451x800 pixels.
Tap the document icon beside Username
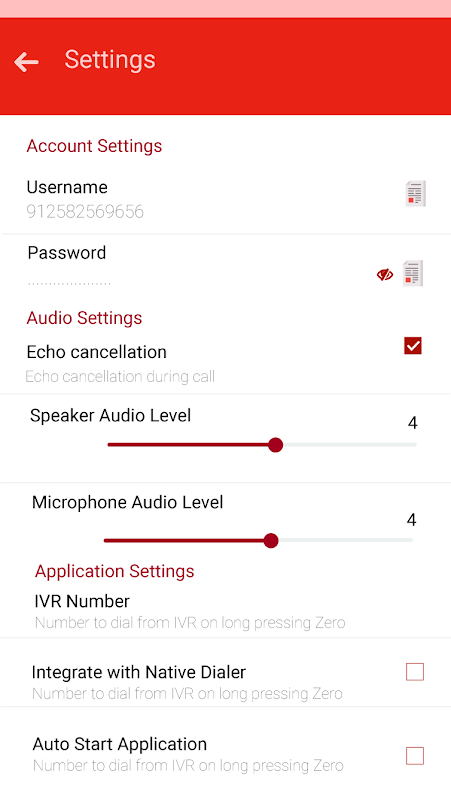pos(416,193)
